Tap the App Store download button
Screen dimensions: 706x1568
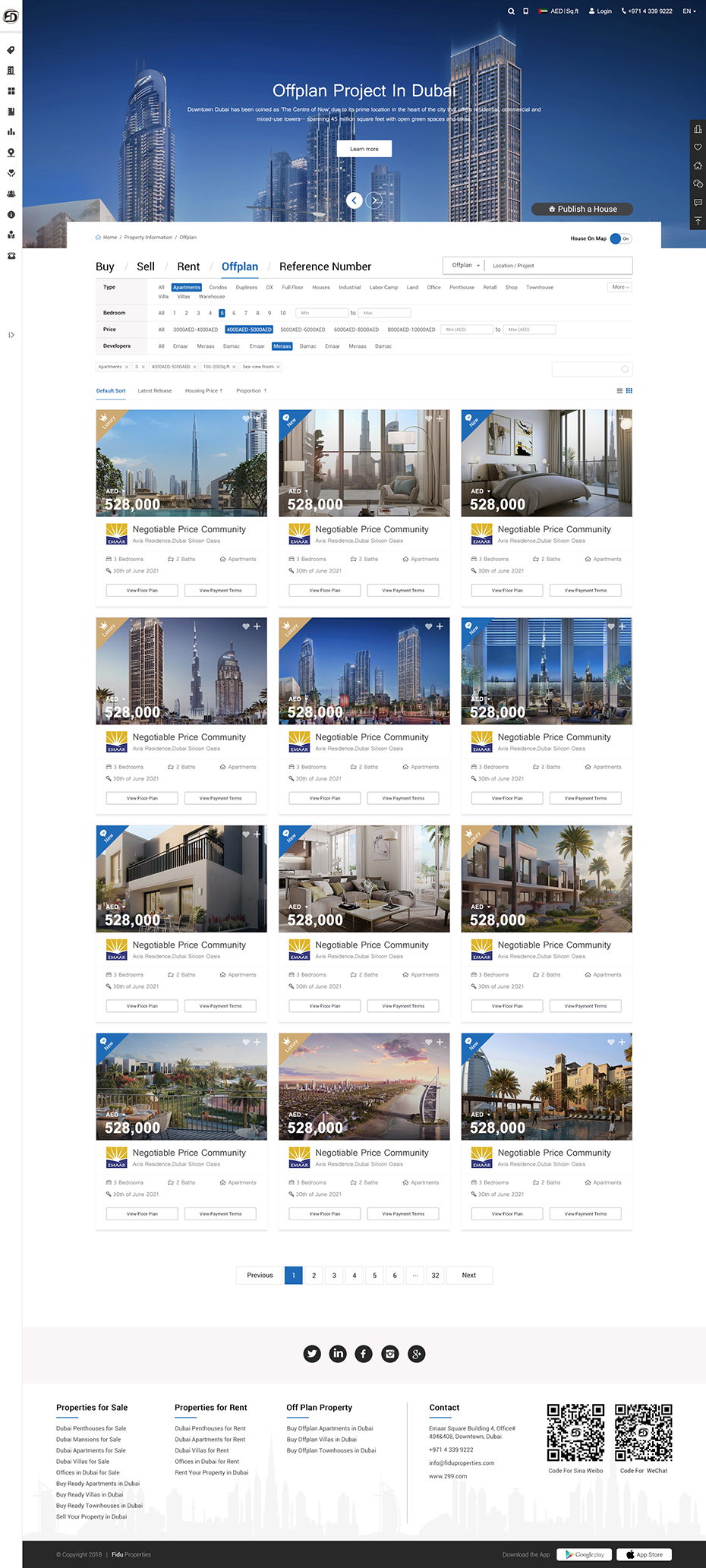pyautogui.click(x=644, y=1554)
